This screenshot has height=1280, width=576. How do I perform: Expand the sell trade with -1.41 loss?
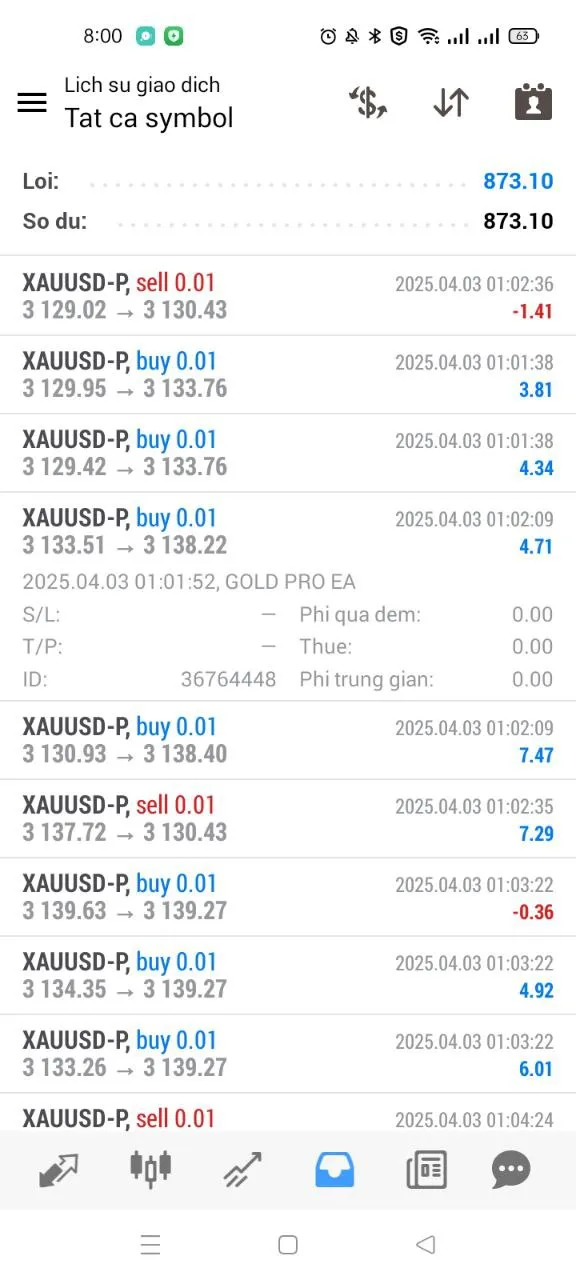point(288,296)
